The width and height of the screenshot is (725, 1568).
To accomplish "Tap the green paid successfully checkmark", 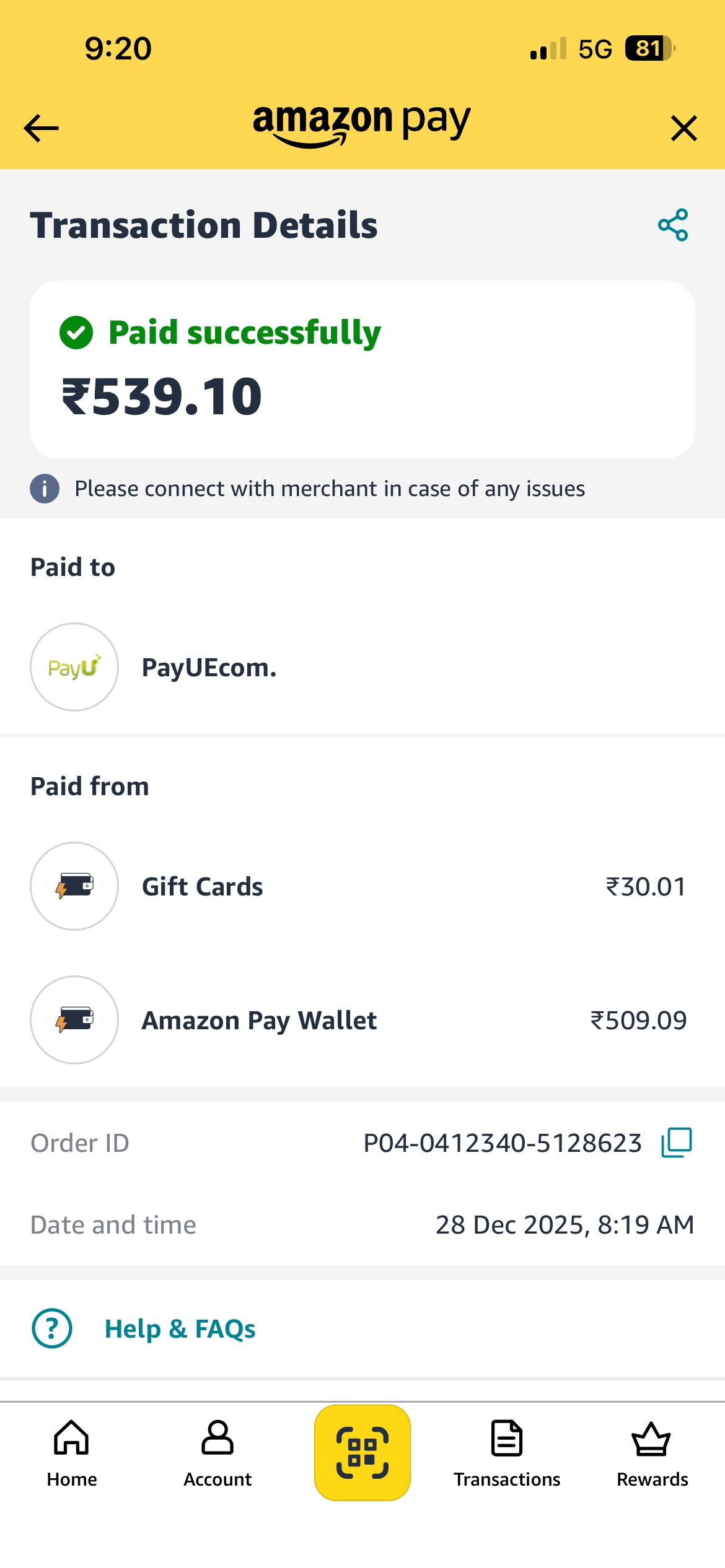I will pyautogui.click(x=76, y=333).
